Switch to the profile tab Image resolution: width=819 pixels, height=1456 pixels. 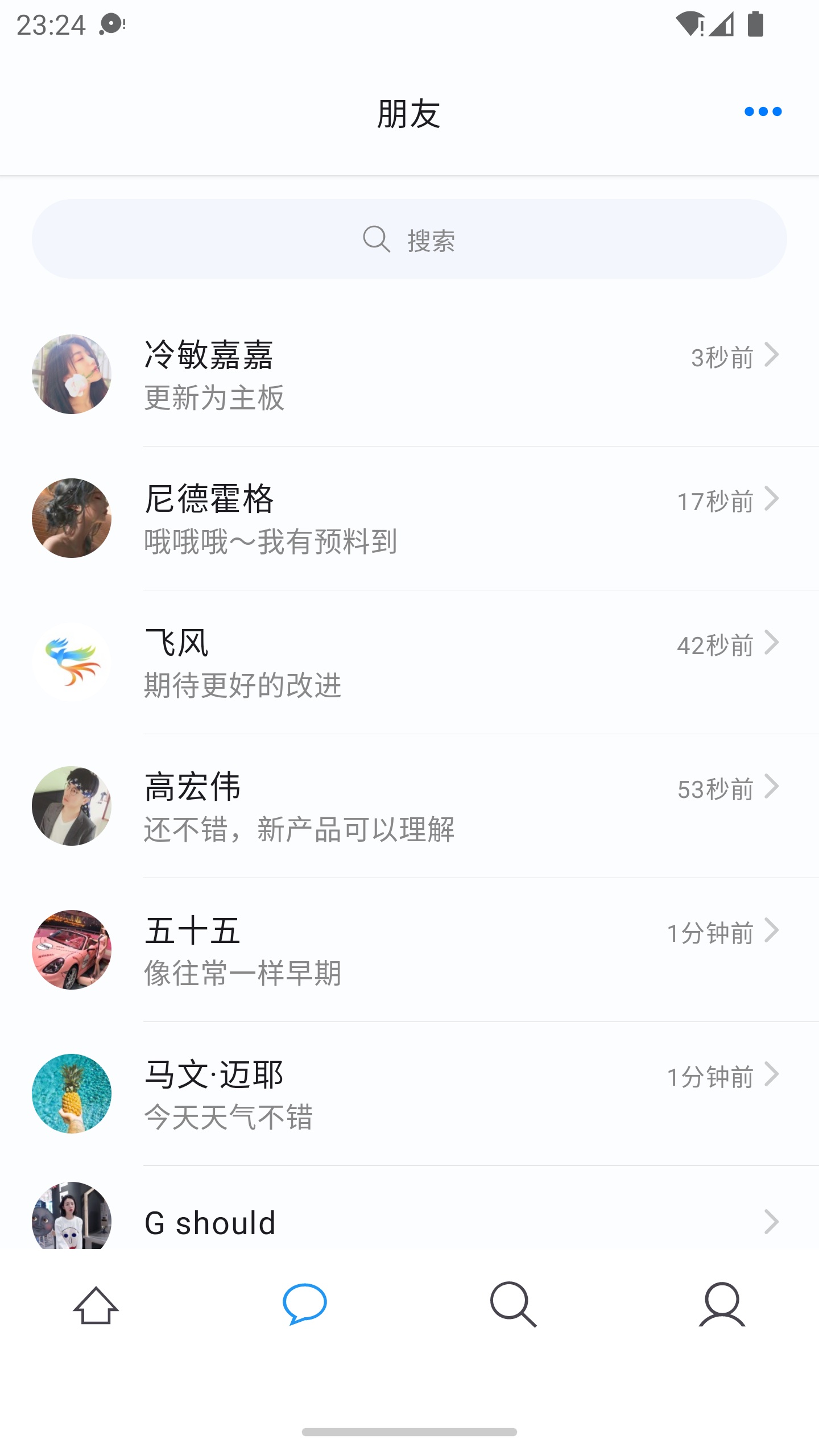click(x=722, y=1304)
